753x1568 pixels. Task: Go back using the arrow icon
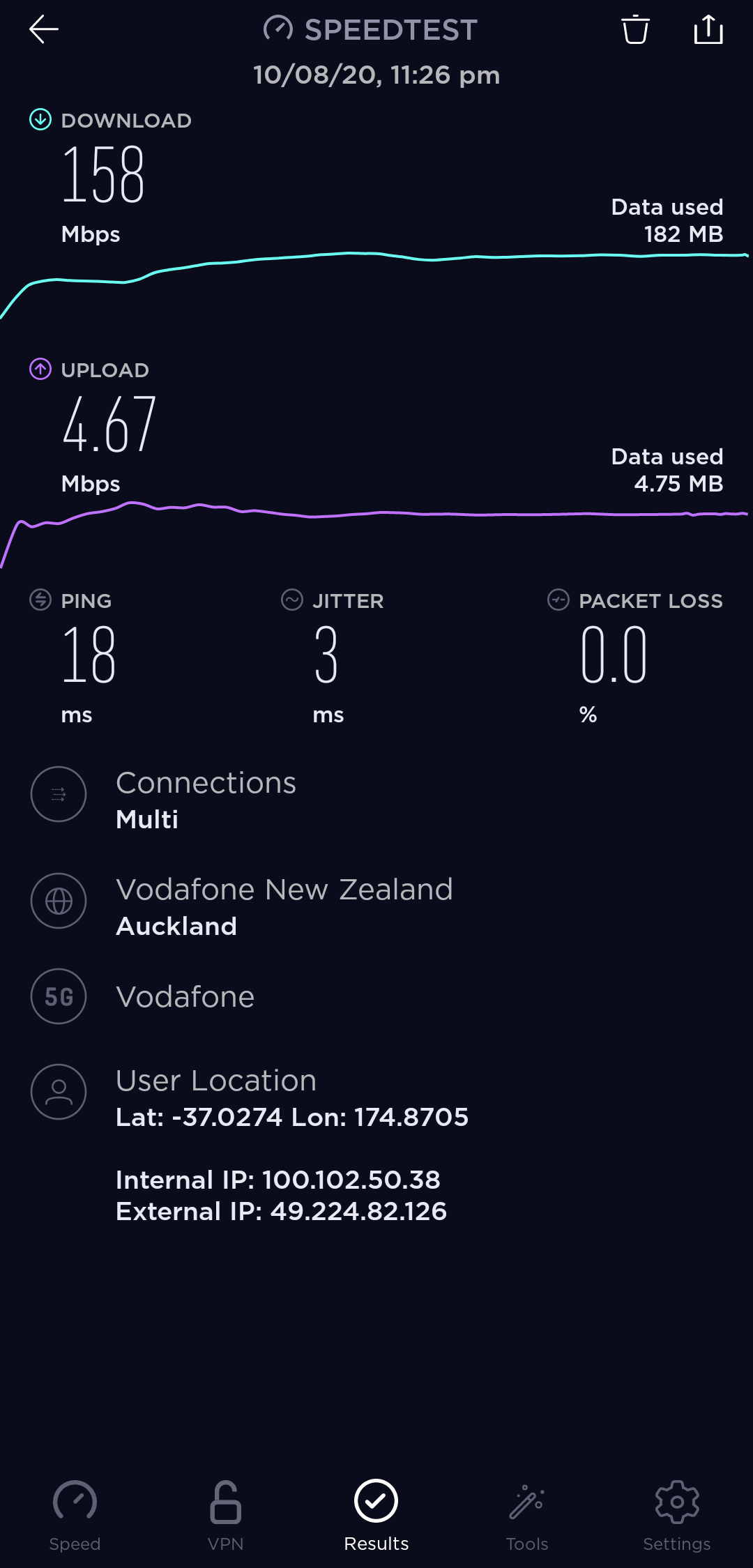[43, 29]
